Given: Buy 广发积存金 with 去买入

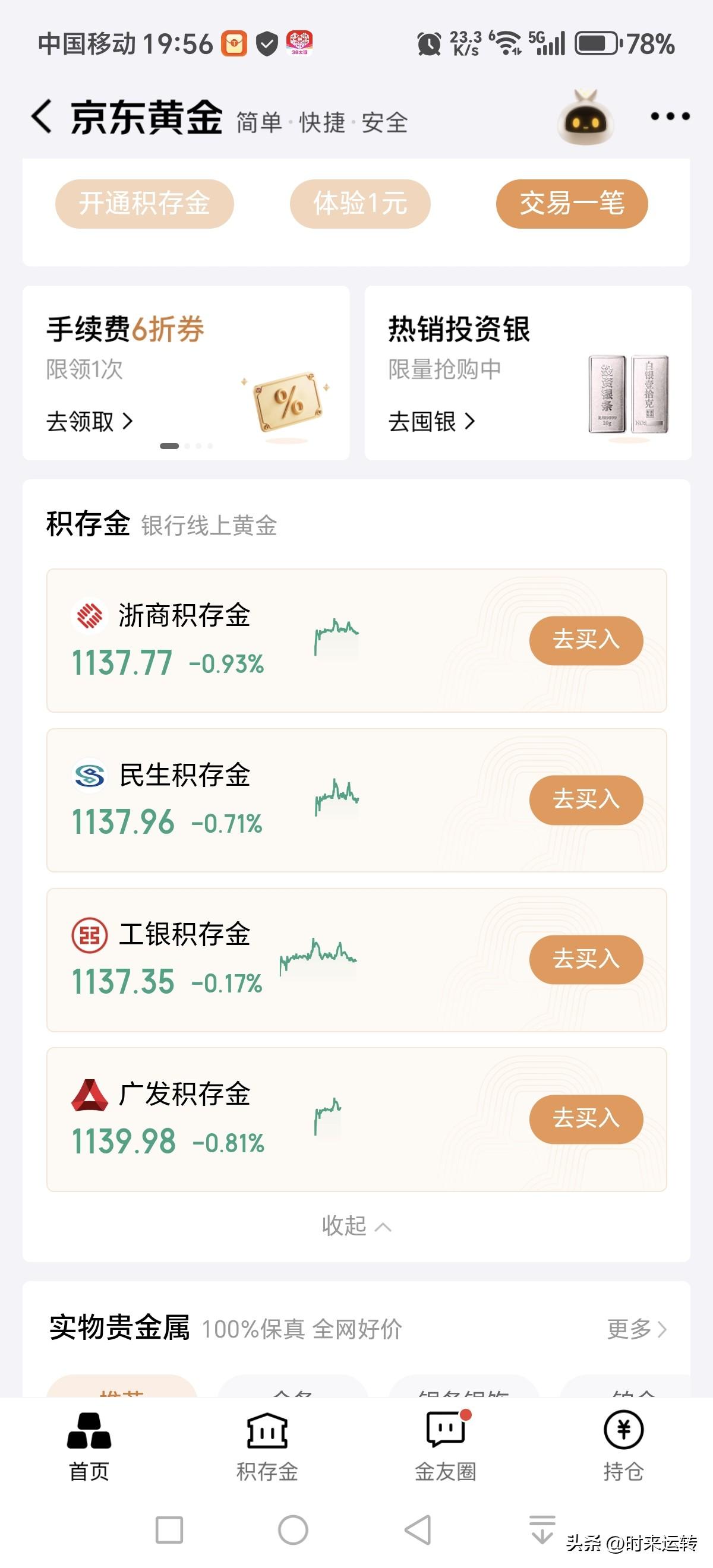Looking at the screenshot, I should pos(586,1119).
